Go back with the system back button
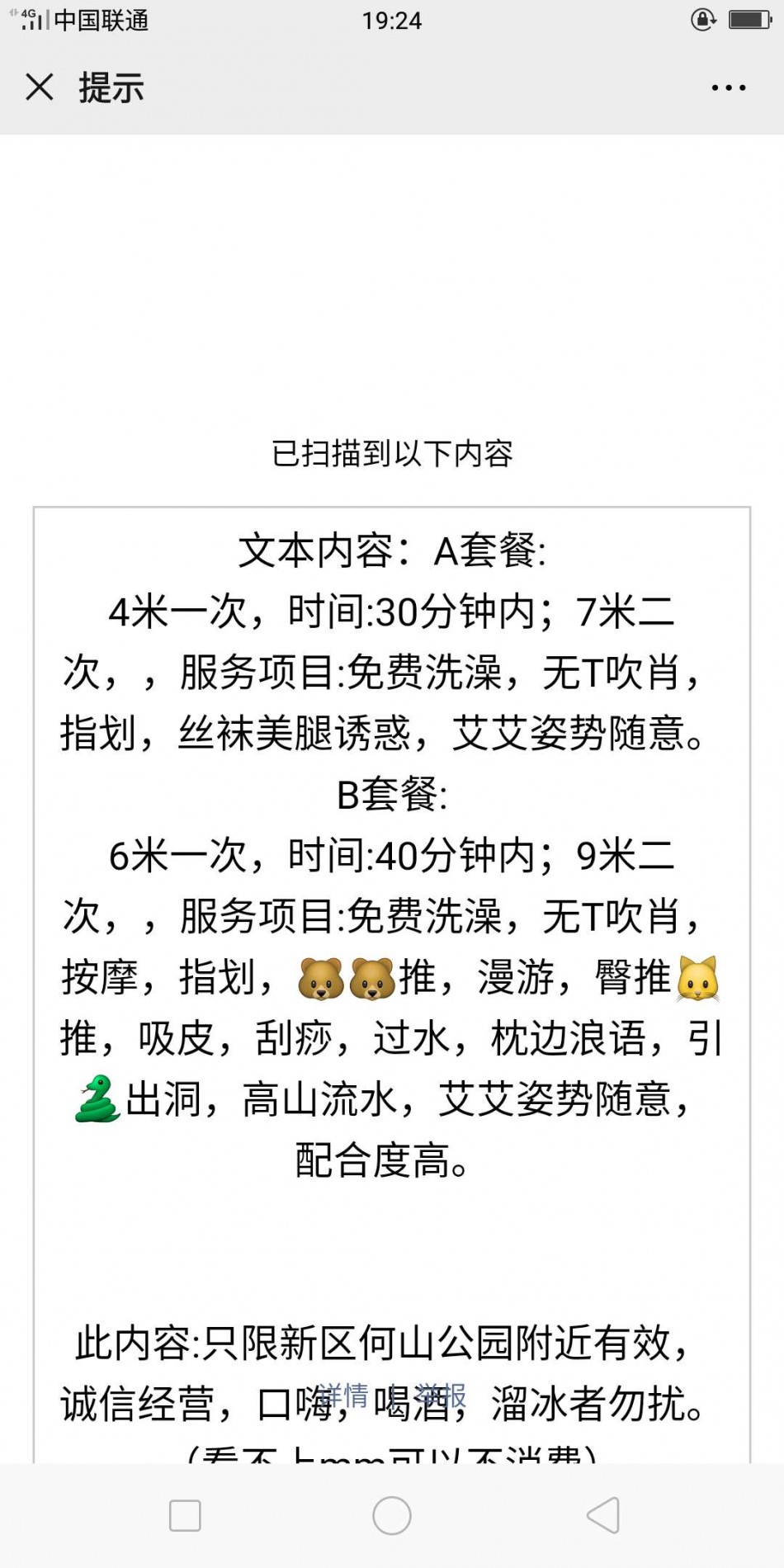The image size is (784, 1568). coord(603,1515)
